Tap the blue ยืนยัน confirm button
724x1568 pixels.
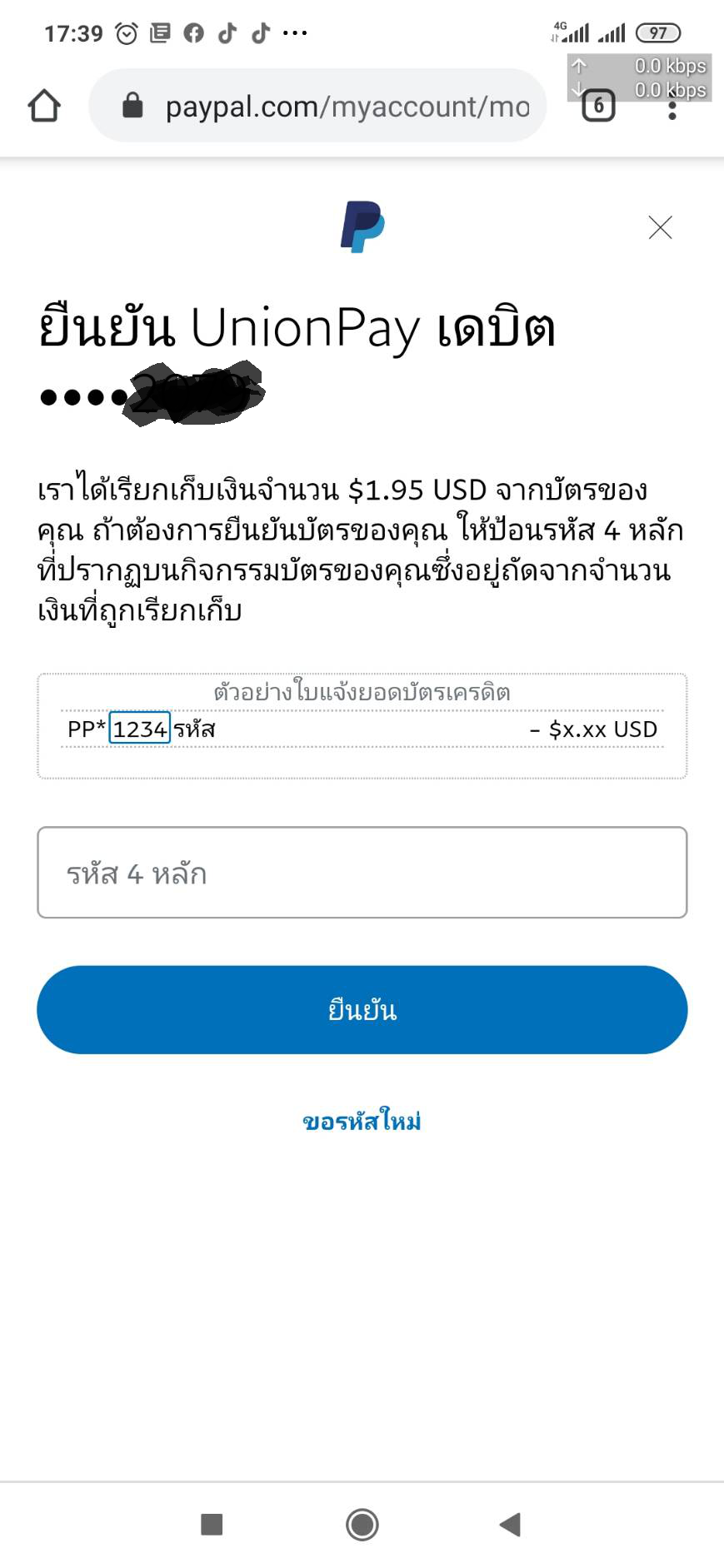coord(362,1009)
